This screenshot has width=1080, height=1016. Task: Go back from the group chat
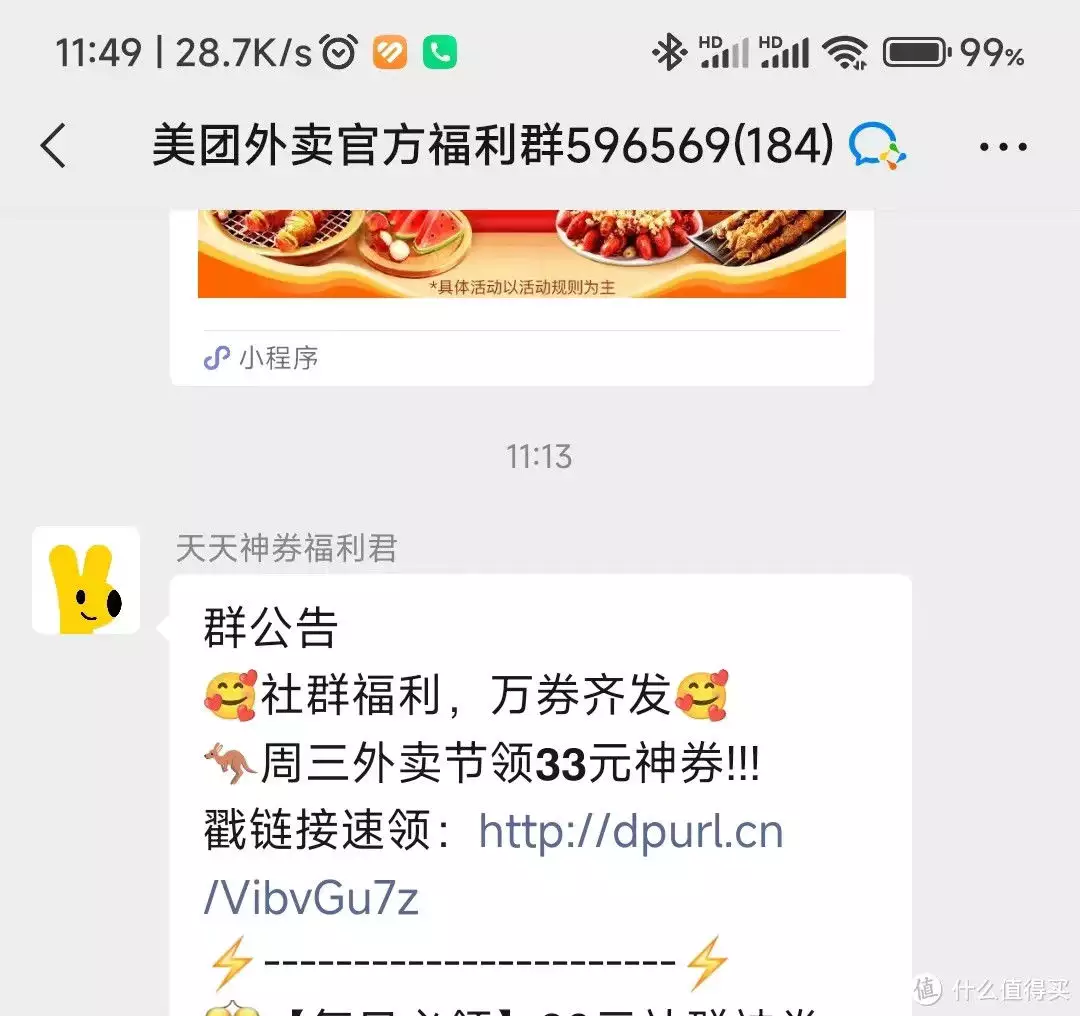coord(53,147)
